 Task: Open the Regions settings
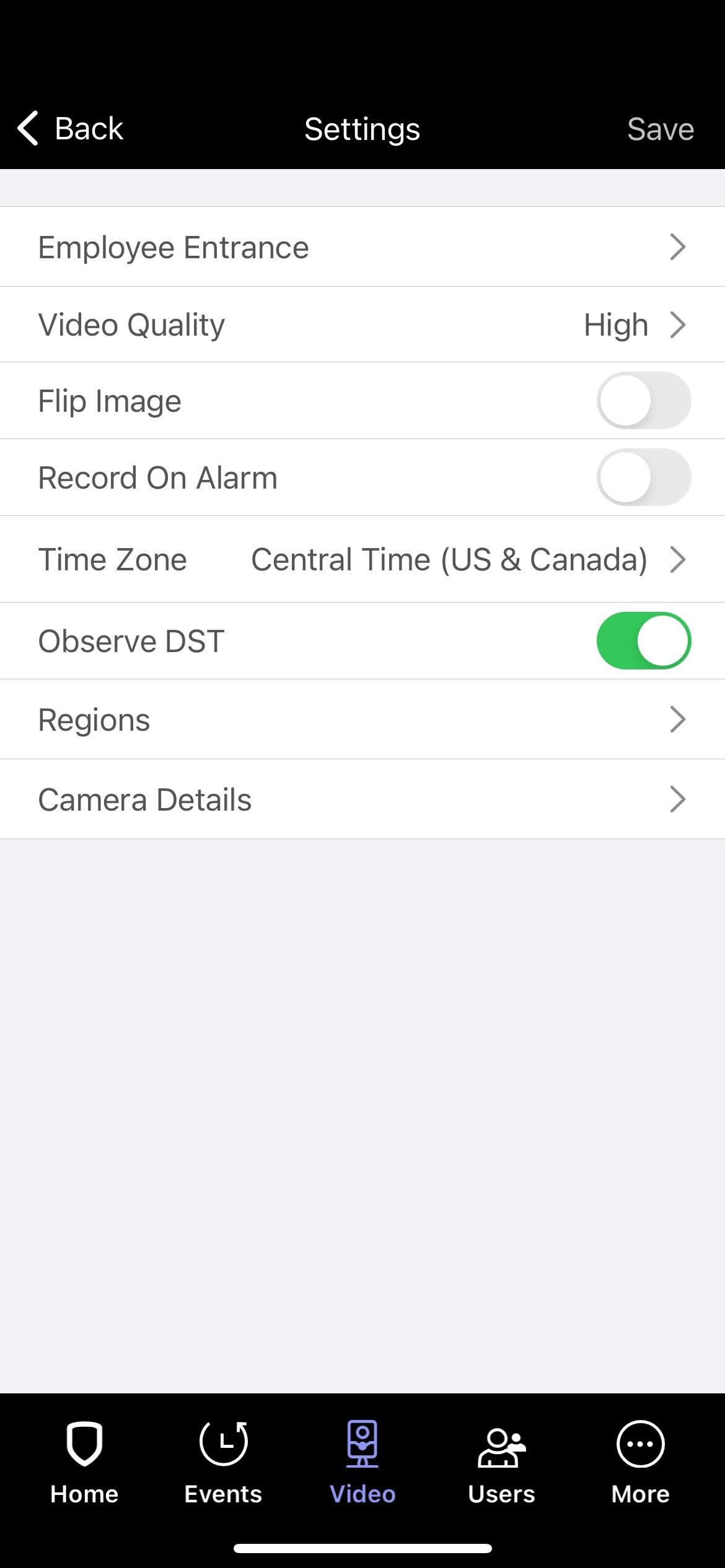coord(362,720)
